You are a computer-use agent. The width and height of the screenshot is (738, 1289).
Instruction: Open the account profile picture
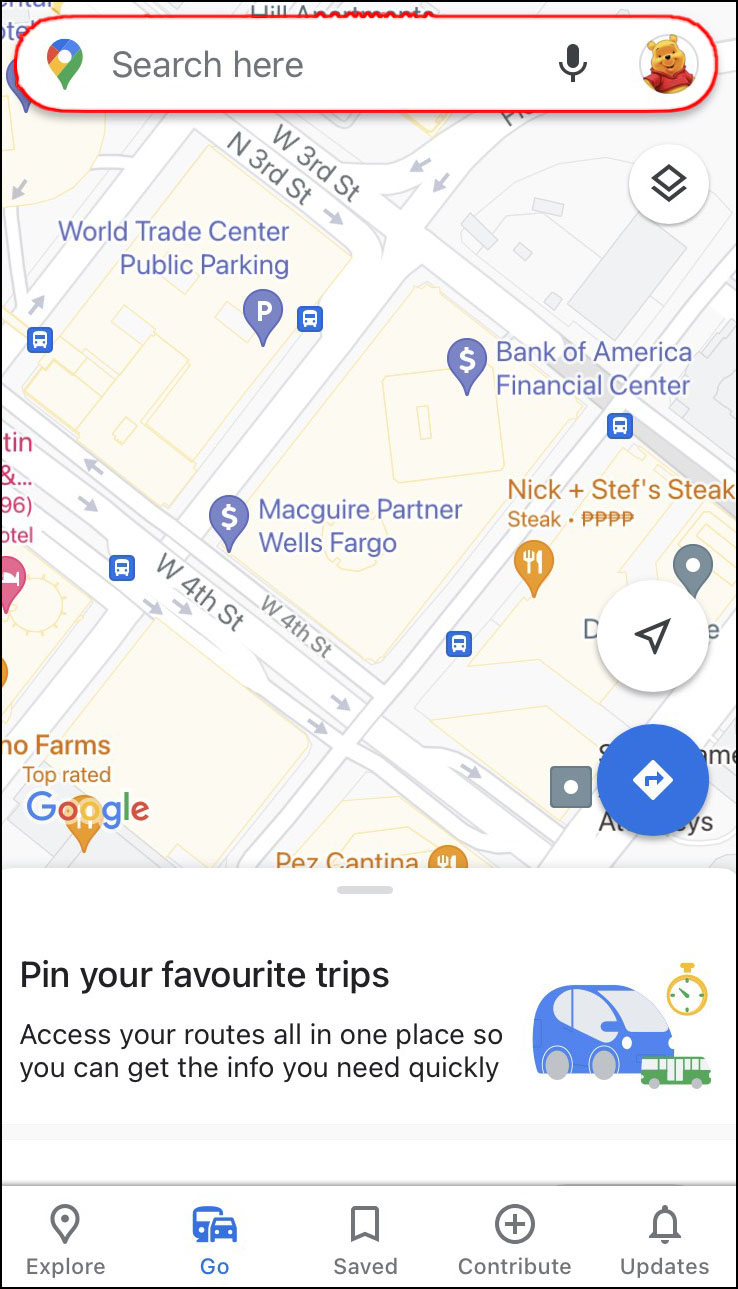(x=669, y=65)
